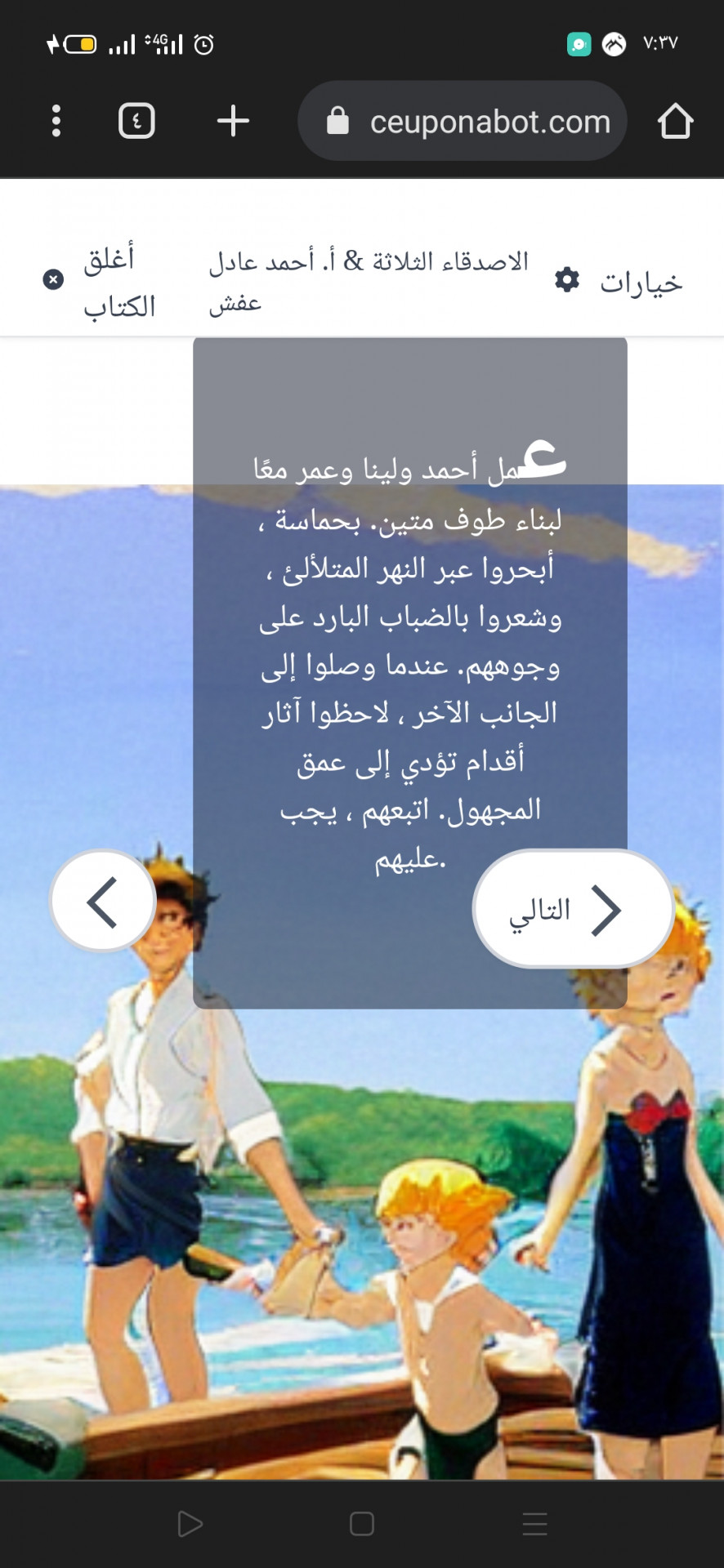Go to the previous story page
Screen dimensions: 724x1568
click(x=103, y=902)
